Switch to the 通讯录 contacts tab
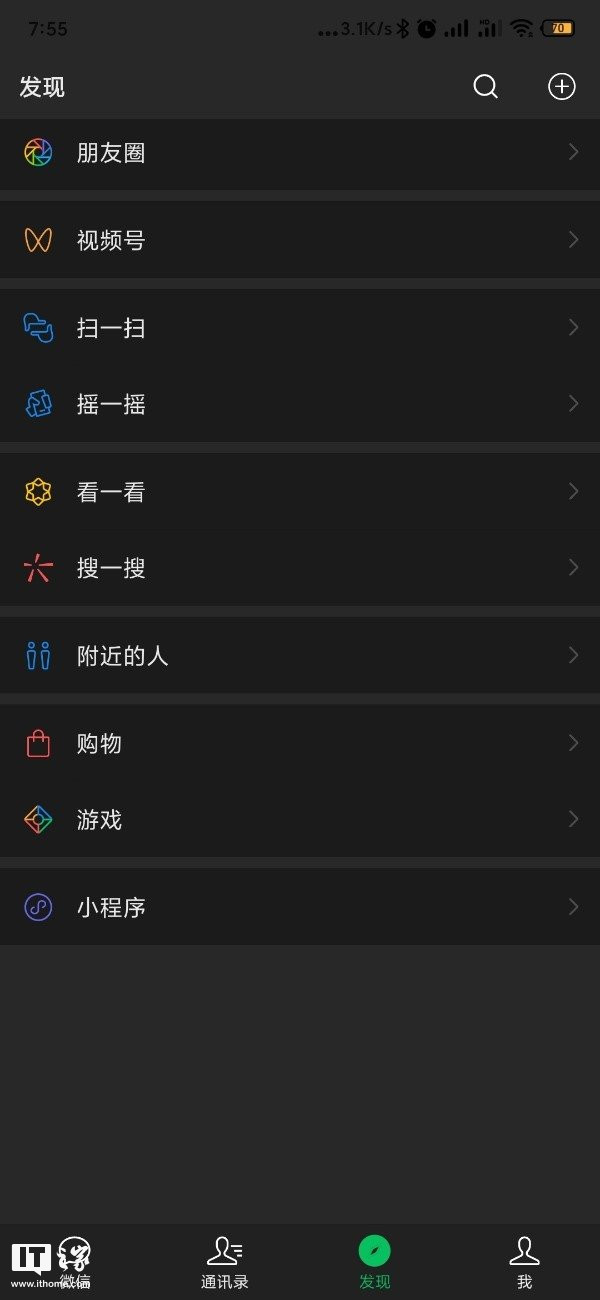The width and height of the screenshot is (600, 1300). [x=225, y=1262]
